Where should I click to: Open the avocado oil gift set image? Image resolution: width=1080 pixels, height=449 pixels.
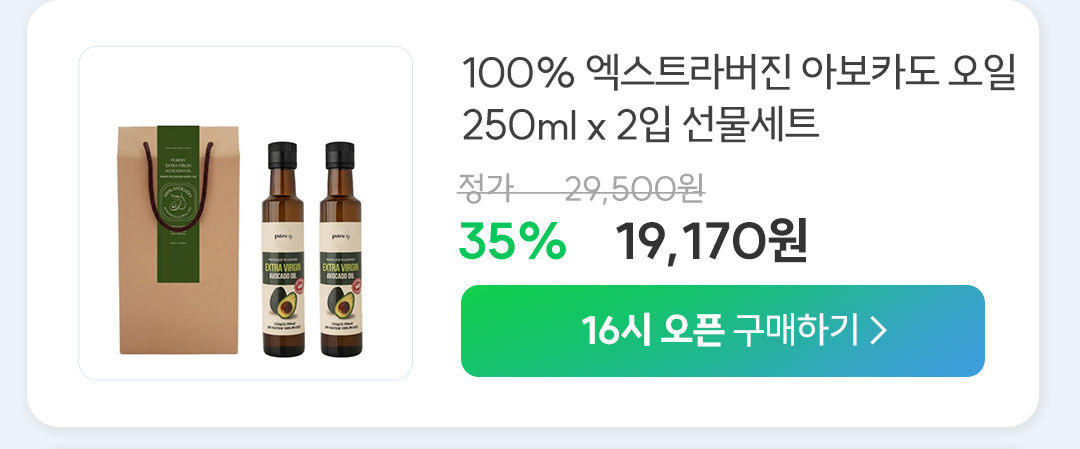click(246, 213)
